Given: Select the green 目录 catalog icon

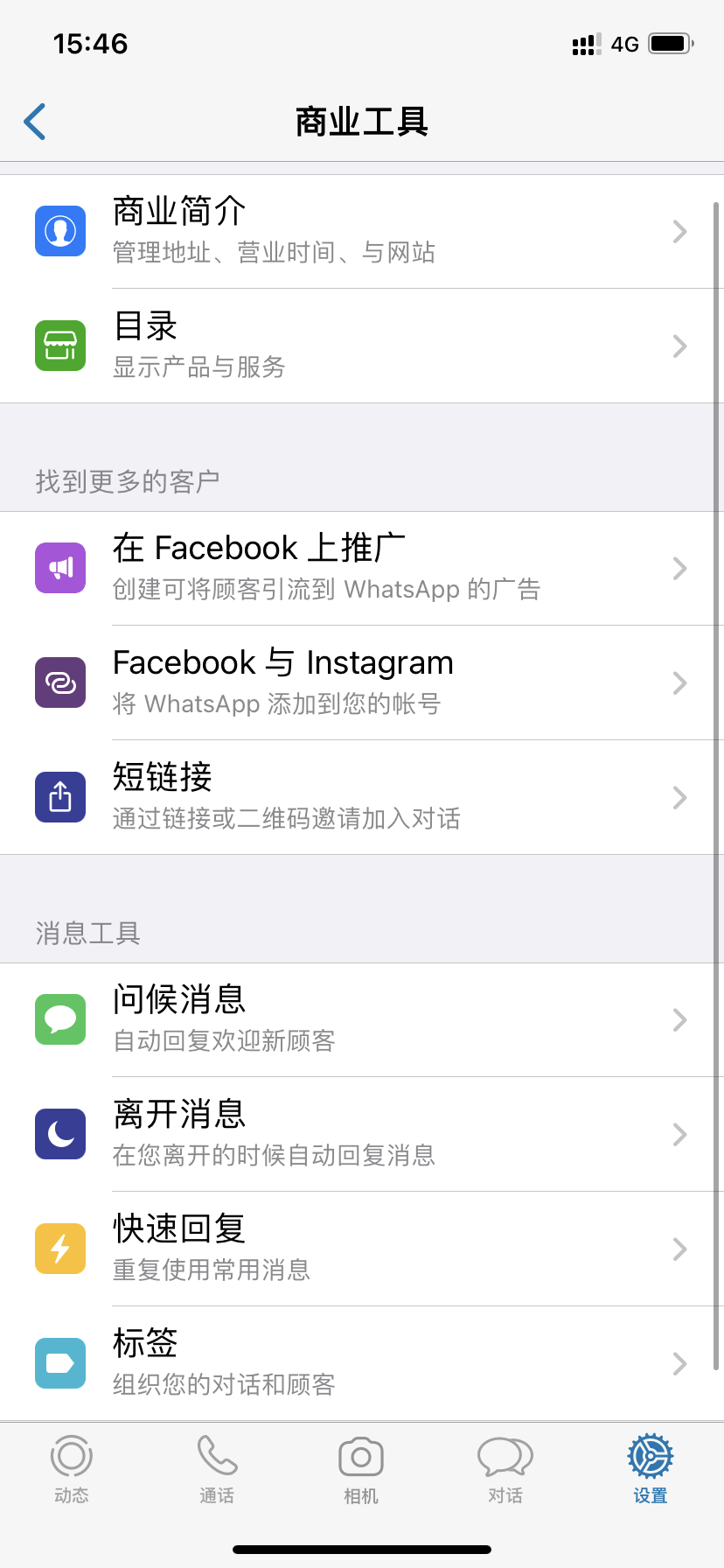Looking at the screenshot, I should click(x=59, y=346).
